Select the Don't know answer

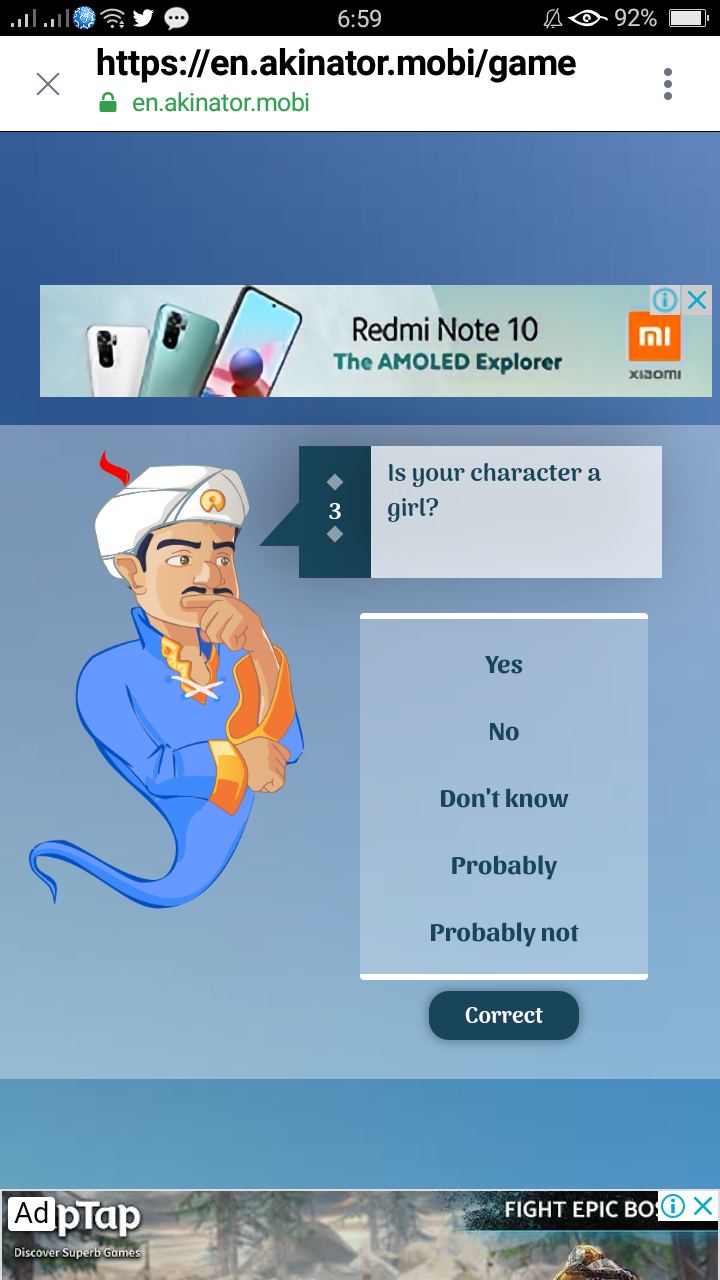click(504, 799)
